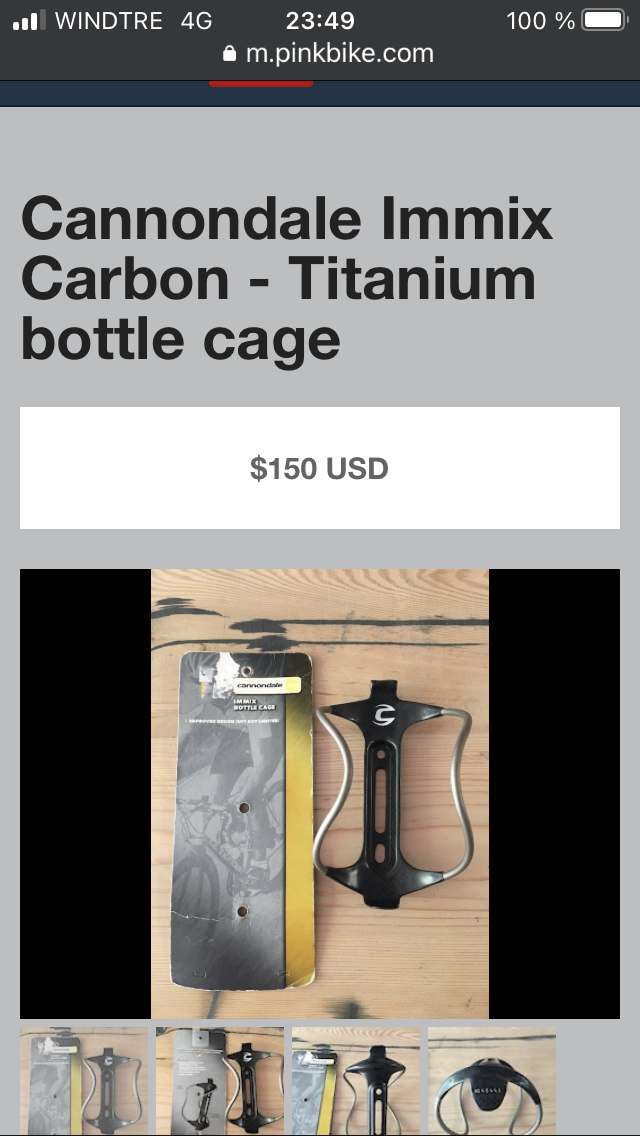The width and height of the screenshot is (640, 1136).
Task: Show the fourth thumbnail, cage close-up
Action: pyautogui.click(x=492, y=1080)
